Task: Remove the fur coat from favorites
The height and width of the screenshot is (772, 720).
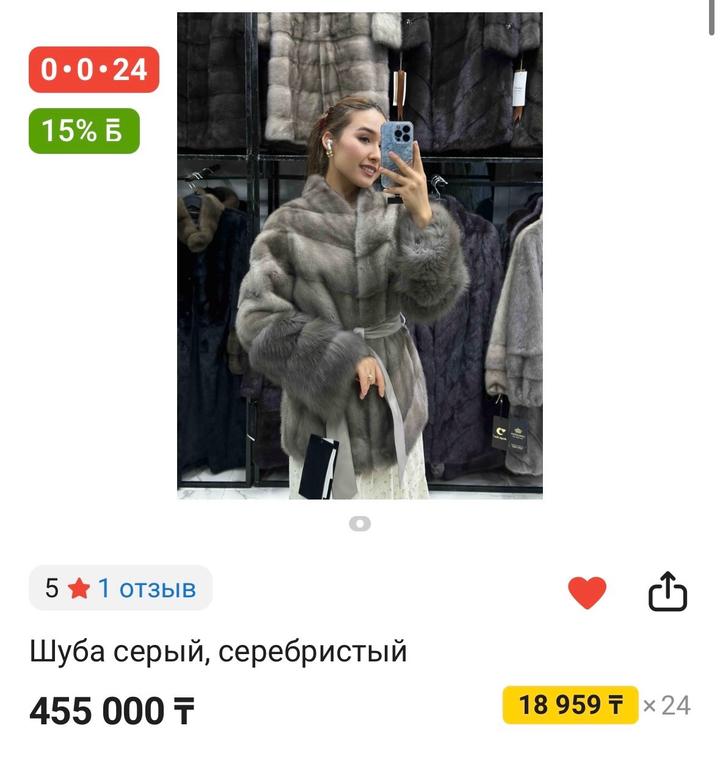Action: (587, 593)
